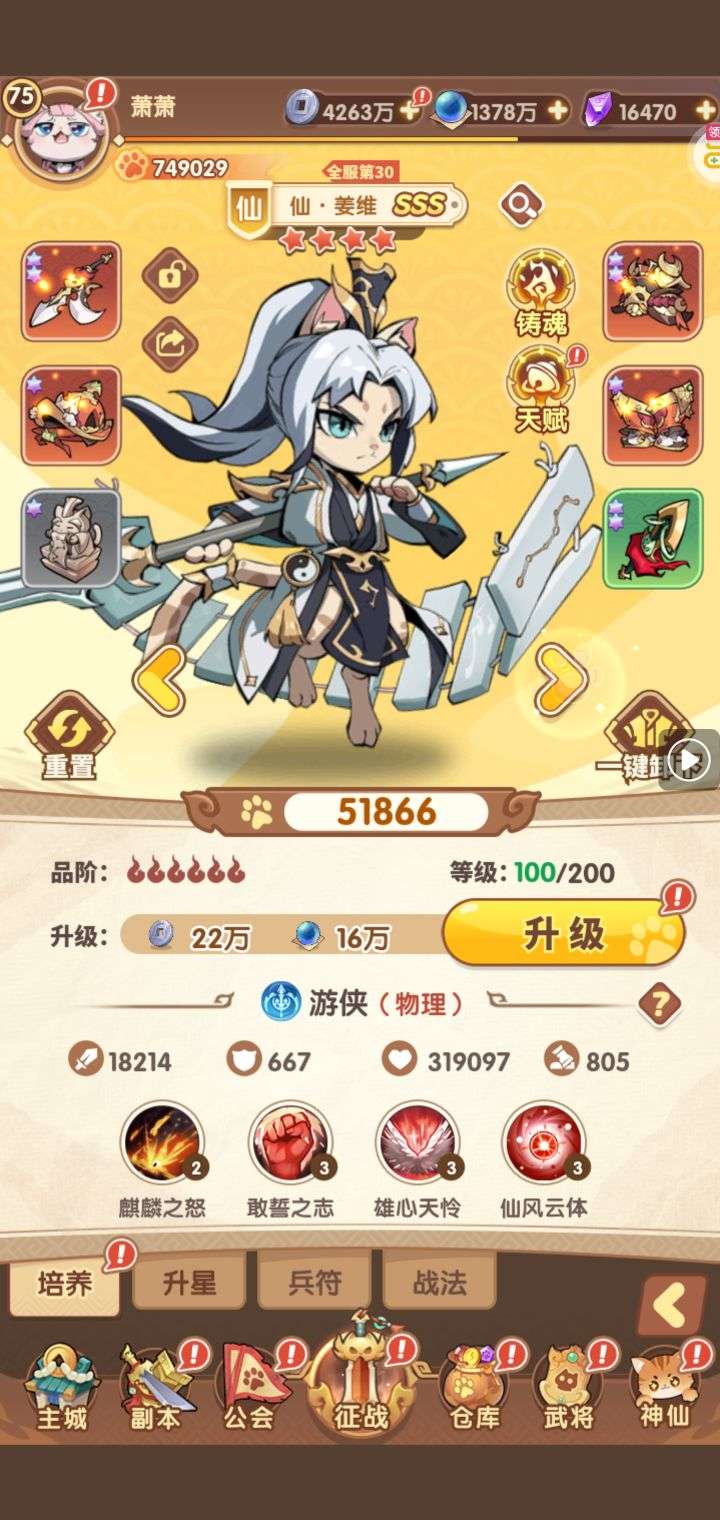
Task: Switch to previous hero with left arrow
Action: pyautogui.click(x=159, y=679)
